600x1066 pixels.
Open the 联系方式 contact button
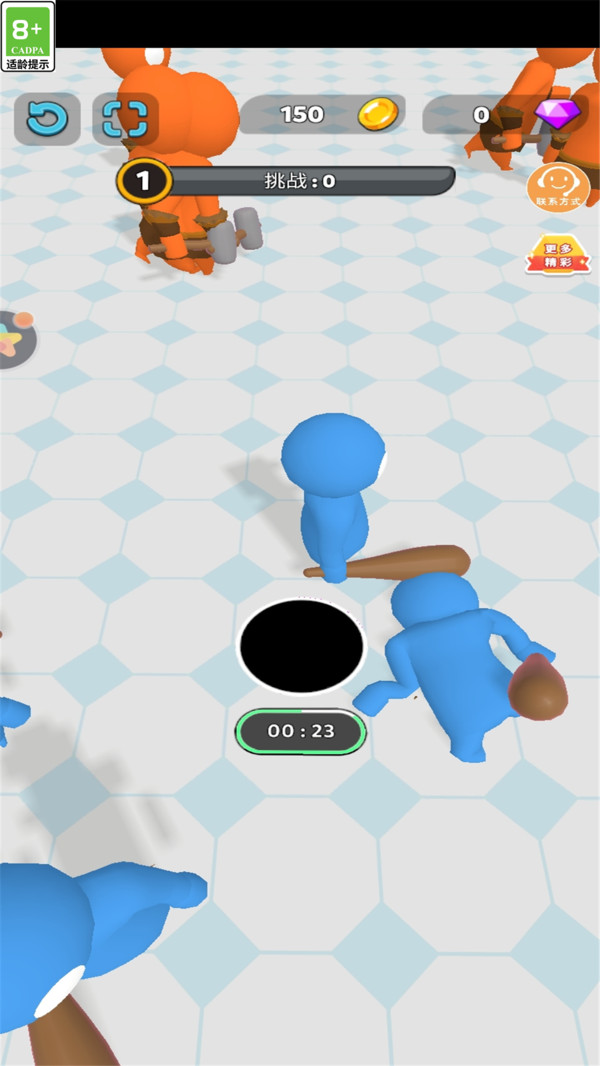click(x=556, y=187)
